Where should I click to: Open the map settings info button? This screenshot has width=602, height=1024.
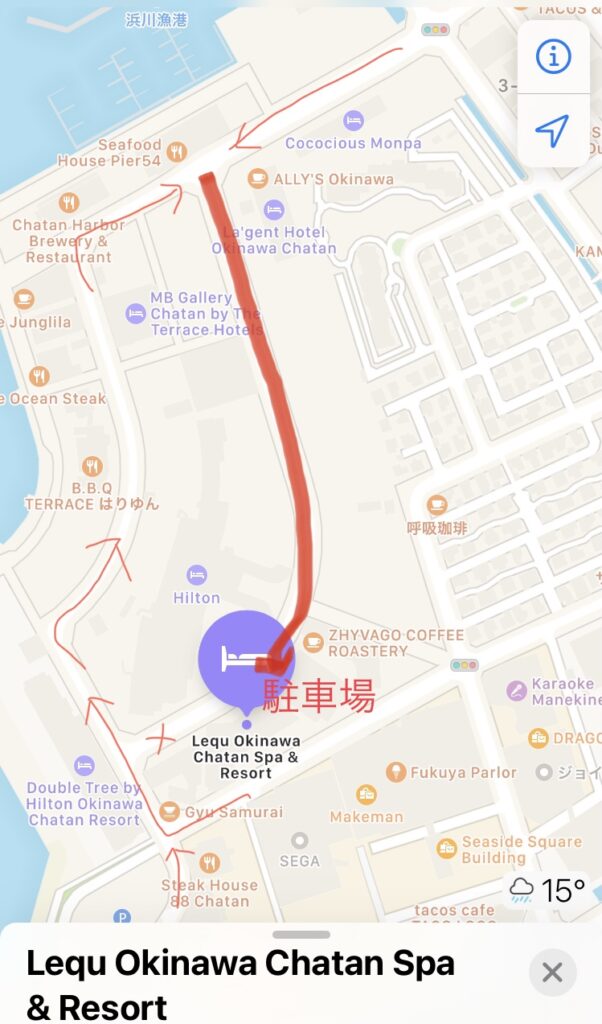coord(552,57)
